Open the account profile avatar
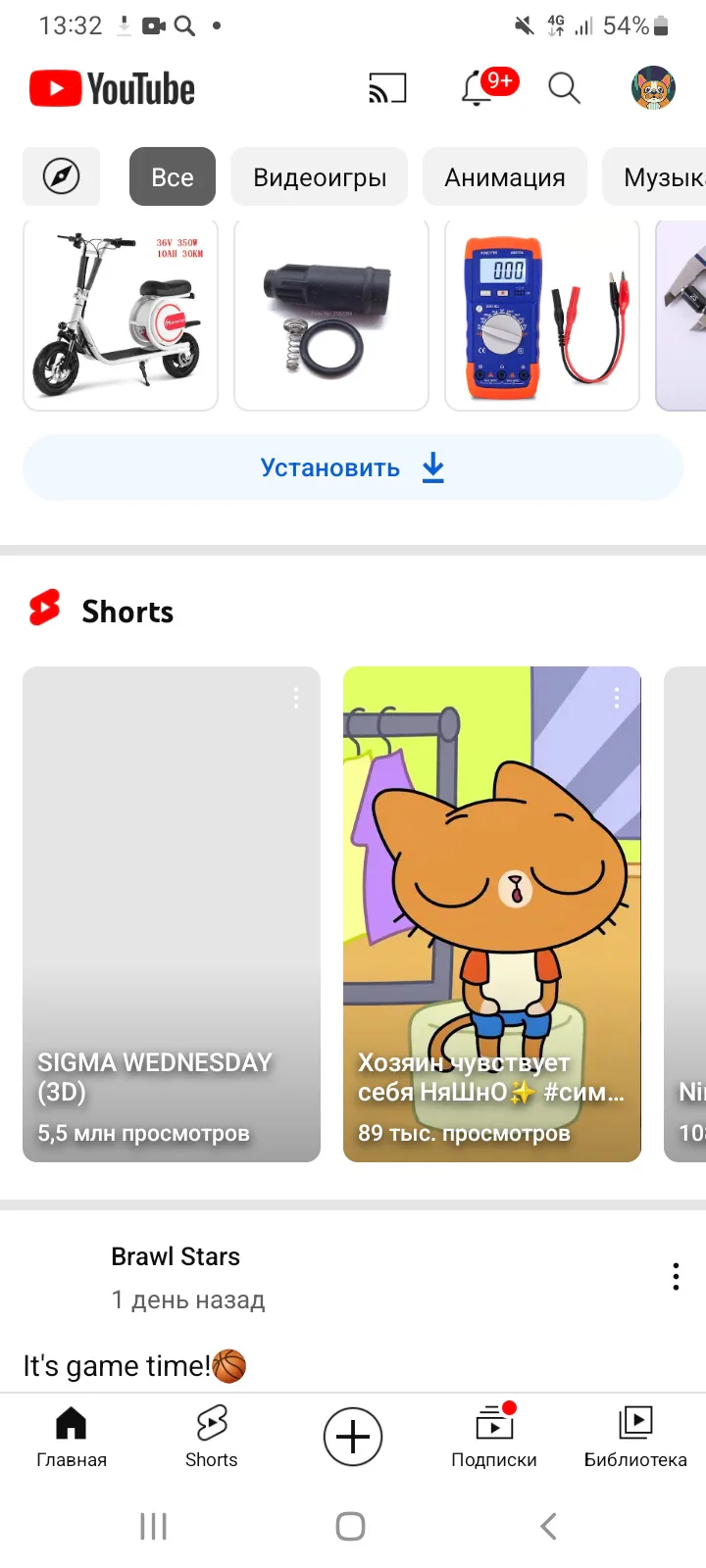Screen dimensions: 706x1568 (x=652, y=89)
